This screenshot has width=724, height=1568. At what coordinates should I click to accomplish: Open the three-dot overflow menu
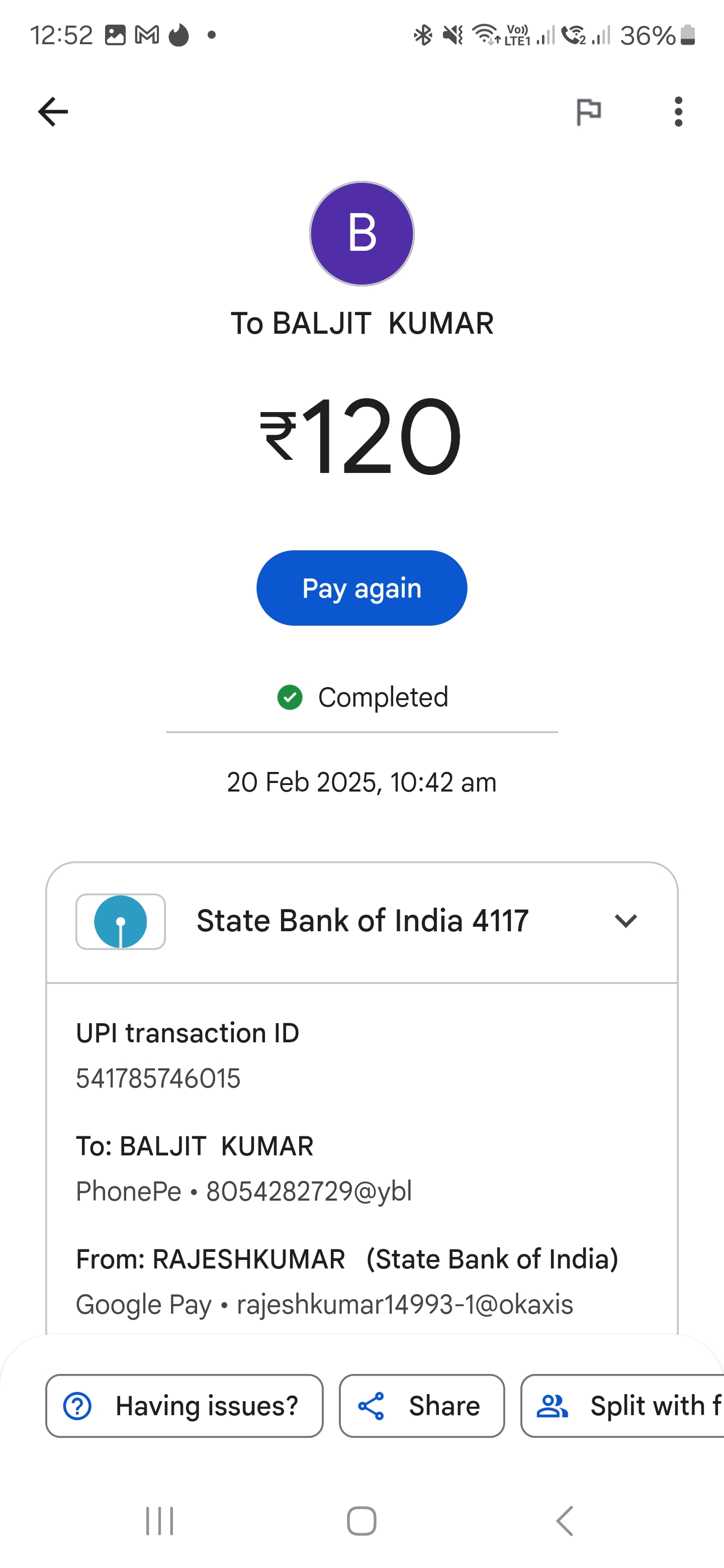(x=678, y=112)
